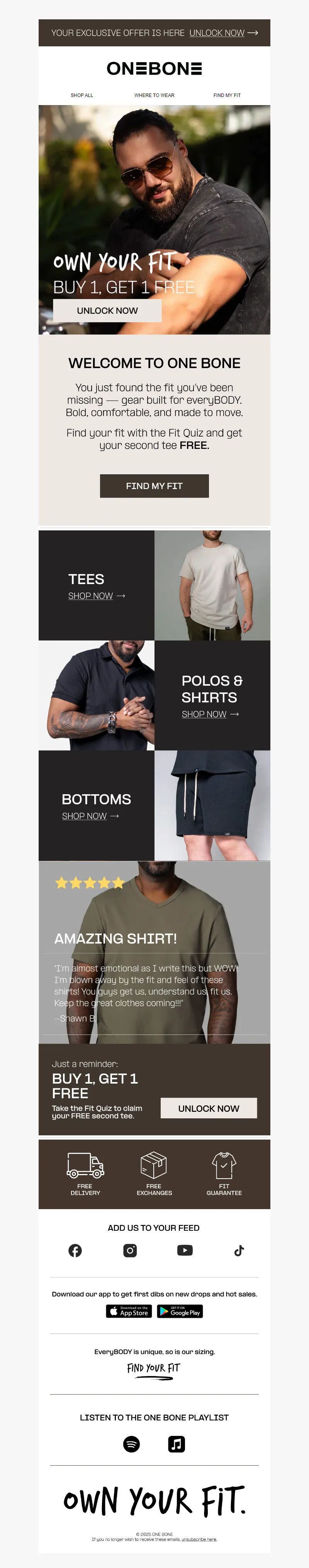Tap the handwritten Find Your Fit link

point(154,1368)
